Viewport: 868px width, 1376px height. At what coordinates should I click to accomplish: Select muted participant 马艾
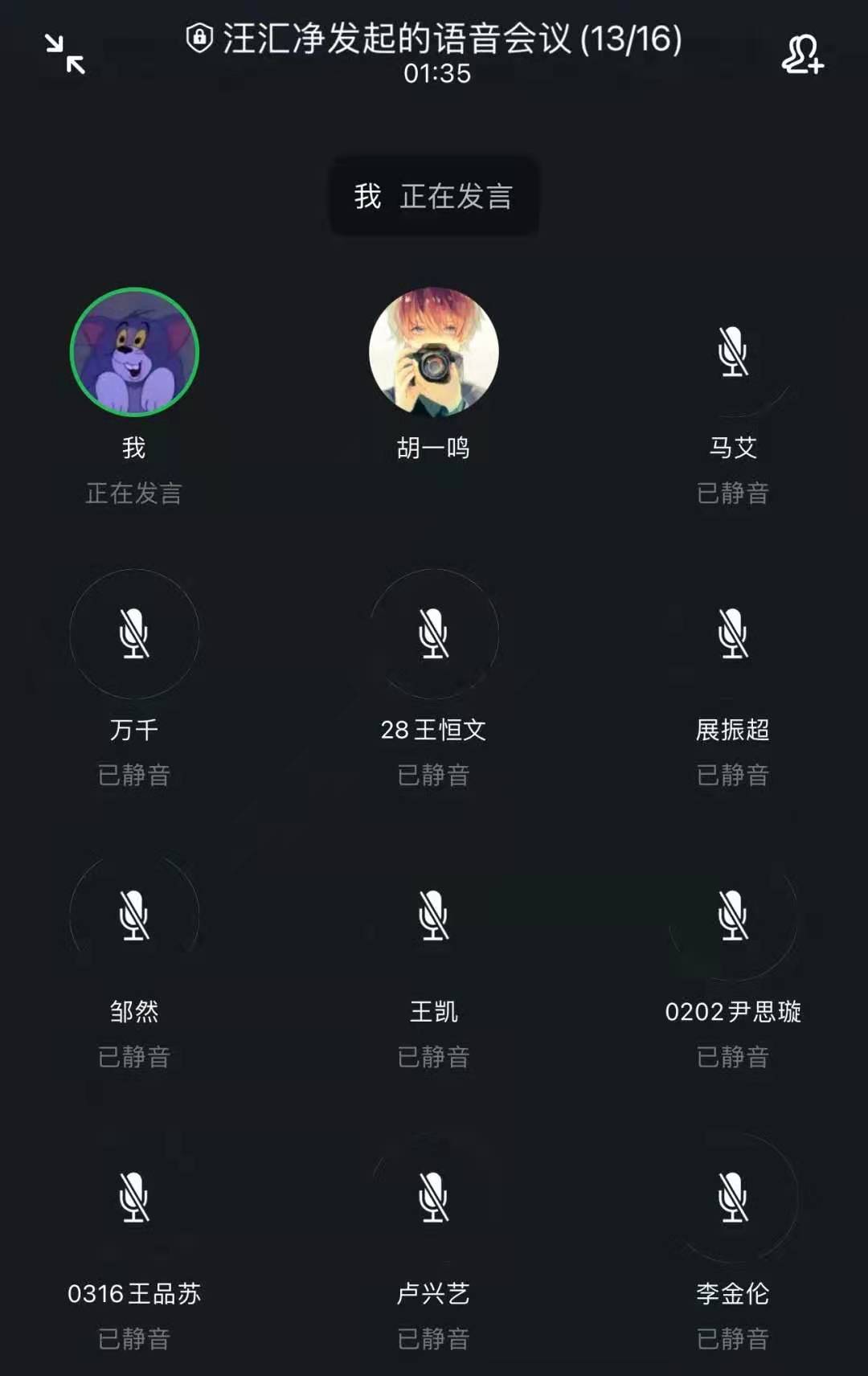point(732,352)
